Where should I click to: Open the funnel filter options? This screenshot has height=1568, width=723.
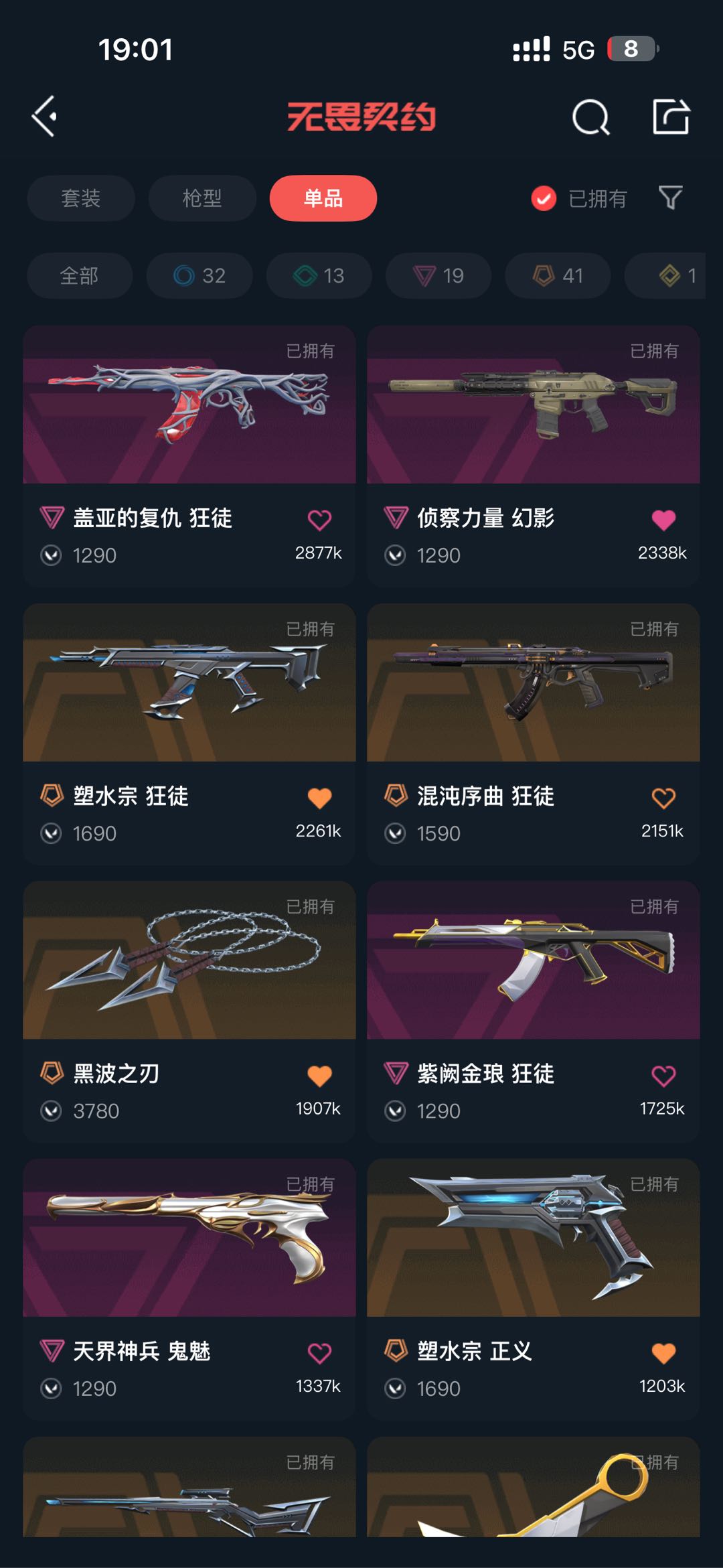pyautogui.click(x=670, y=198)
